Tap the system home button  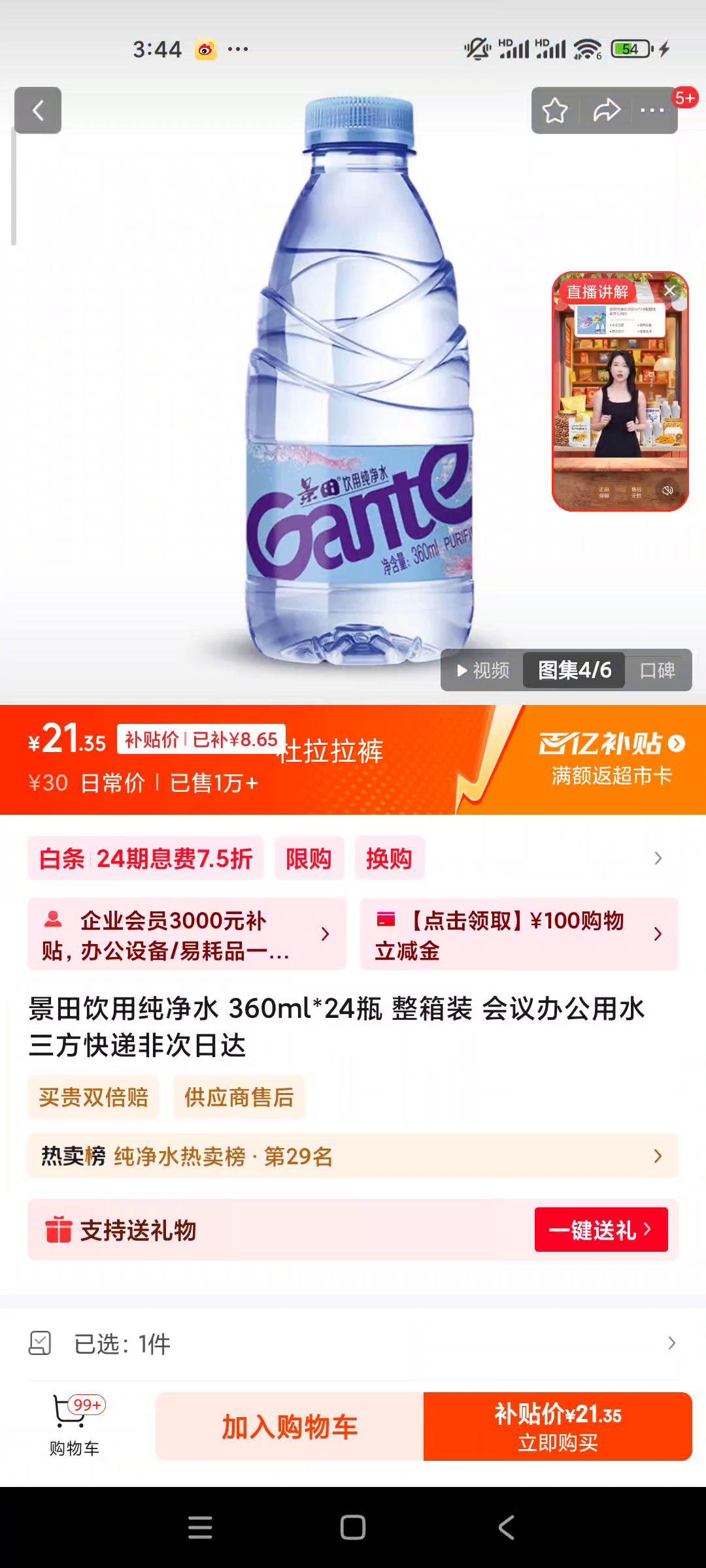pos(353,1527)
